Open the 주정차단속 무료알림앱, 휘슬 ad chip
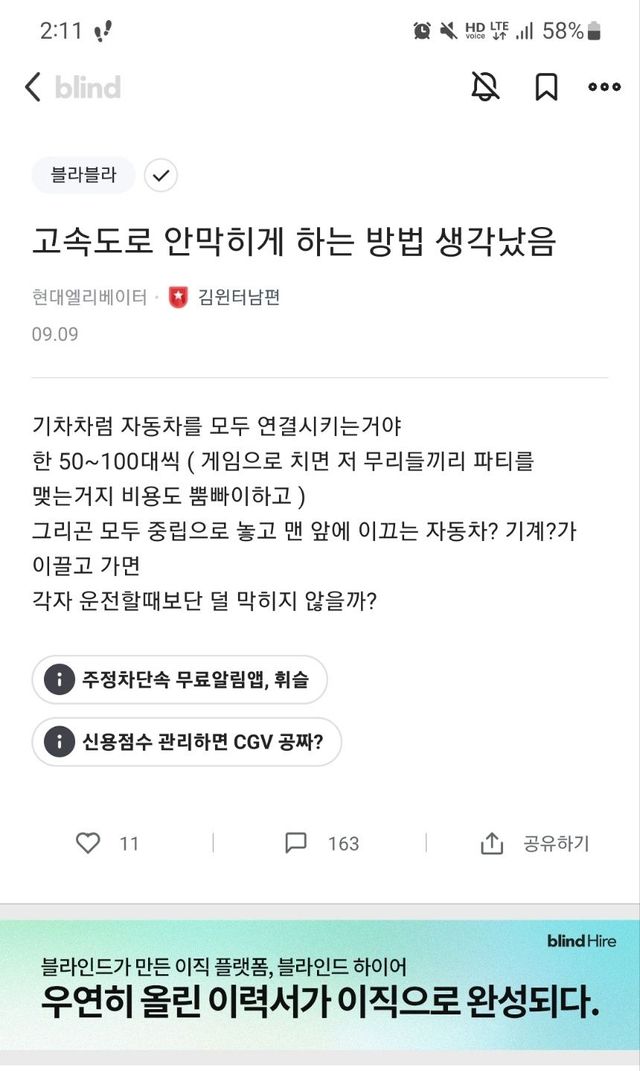The image size is (640, 1071). 180,680
